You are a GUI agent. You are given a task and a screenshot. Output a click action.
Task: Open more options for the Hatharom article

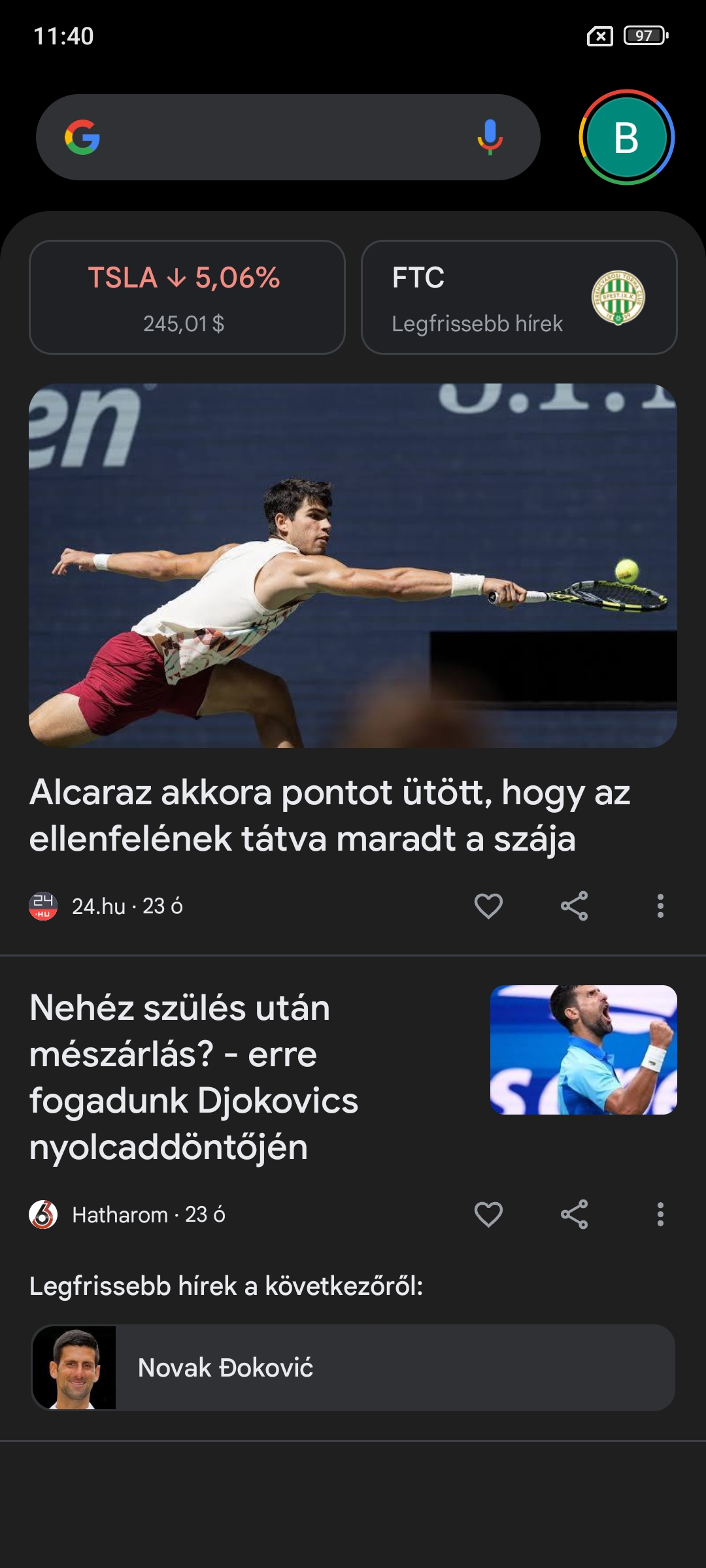(660, 1215)
